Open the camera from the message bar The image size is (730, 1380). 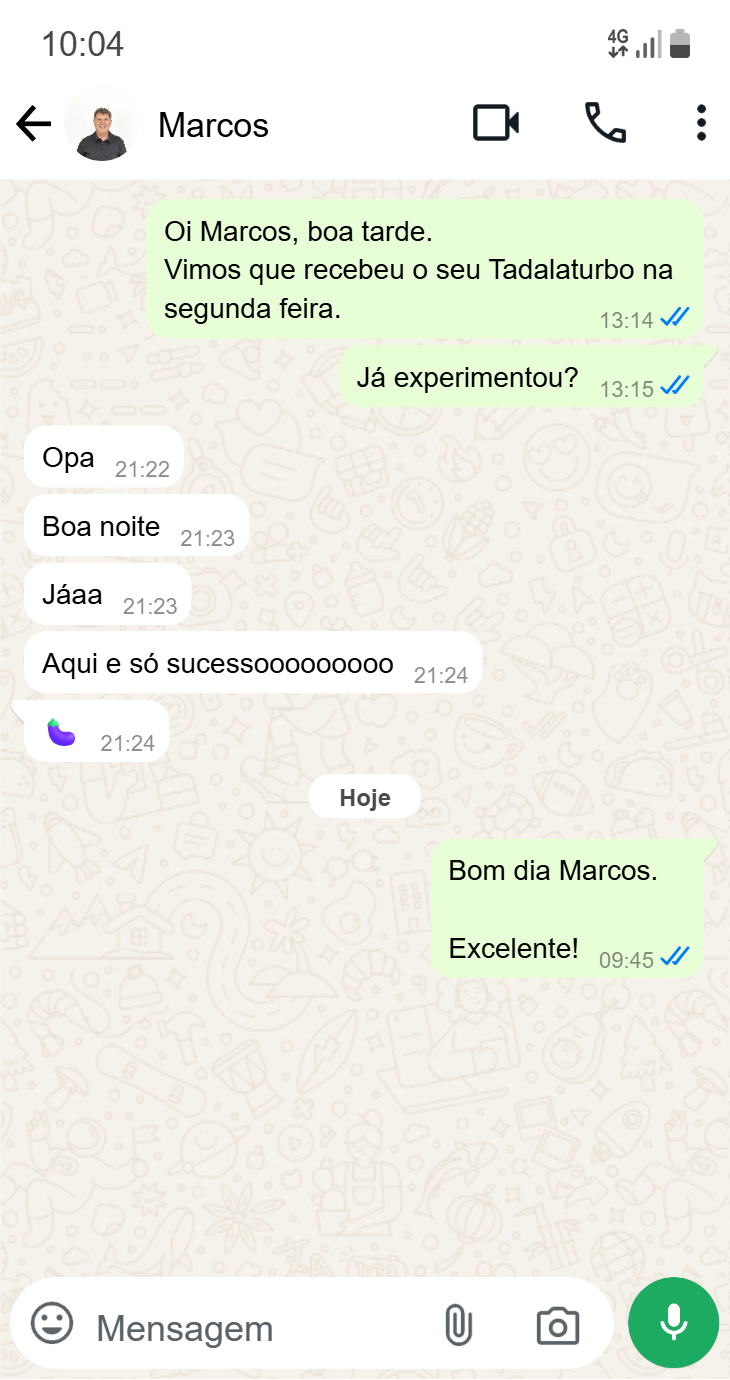click(x=557, y=1326)
